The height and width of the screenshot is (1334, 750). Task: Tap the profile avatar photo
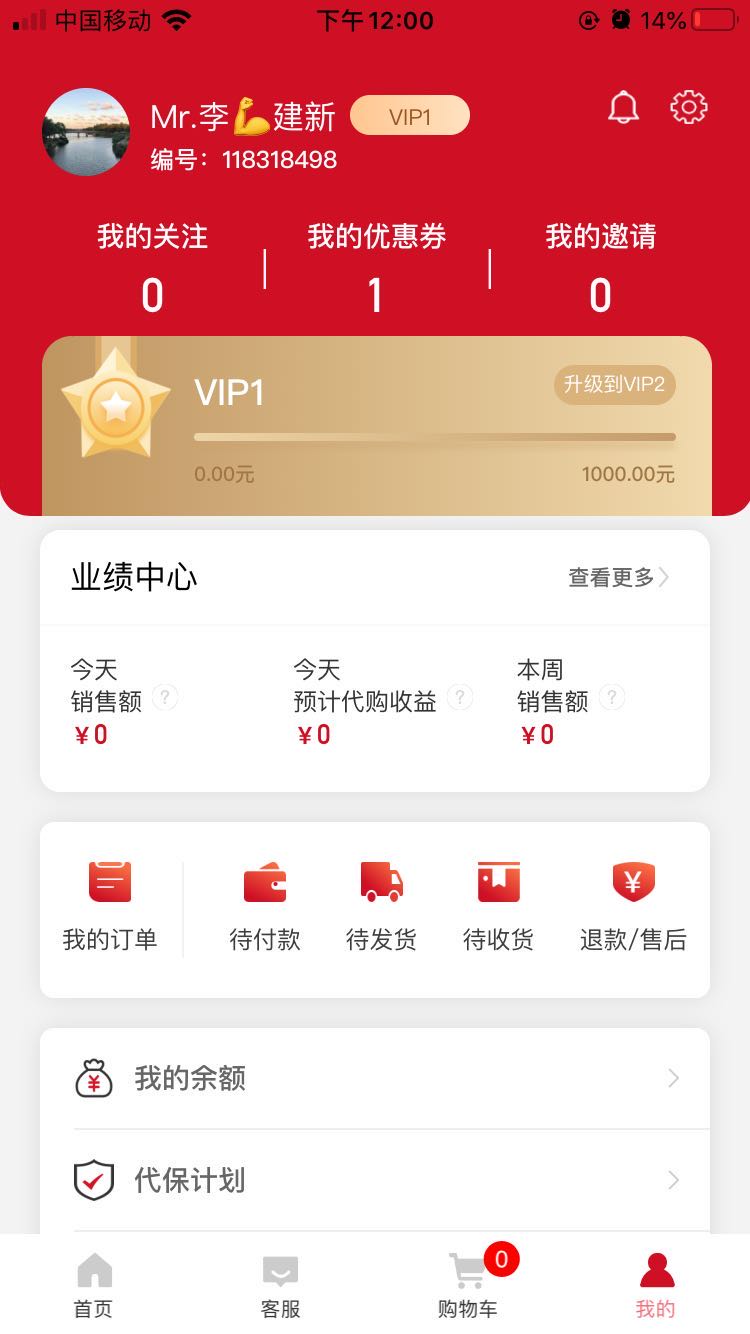tap(86, 132)
